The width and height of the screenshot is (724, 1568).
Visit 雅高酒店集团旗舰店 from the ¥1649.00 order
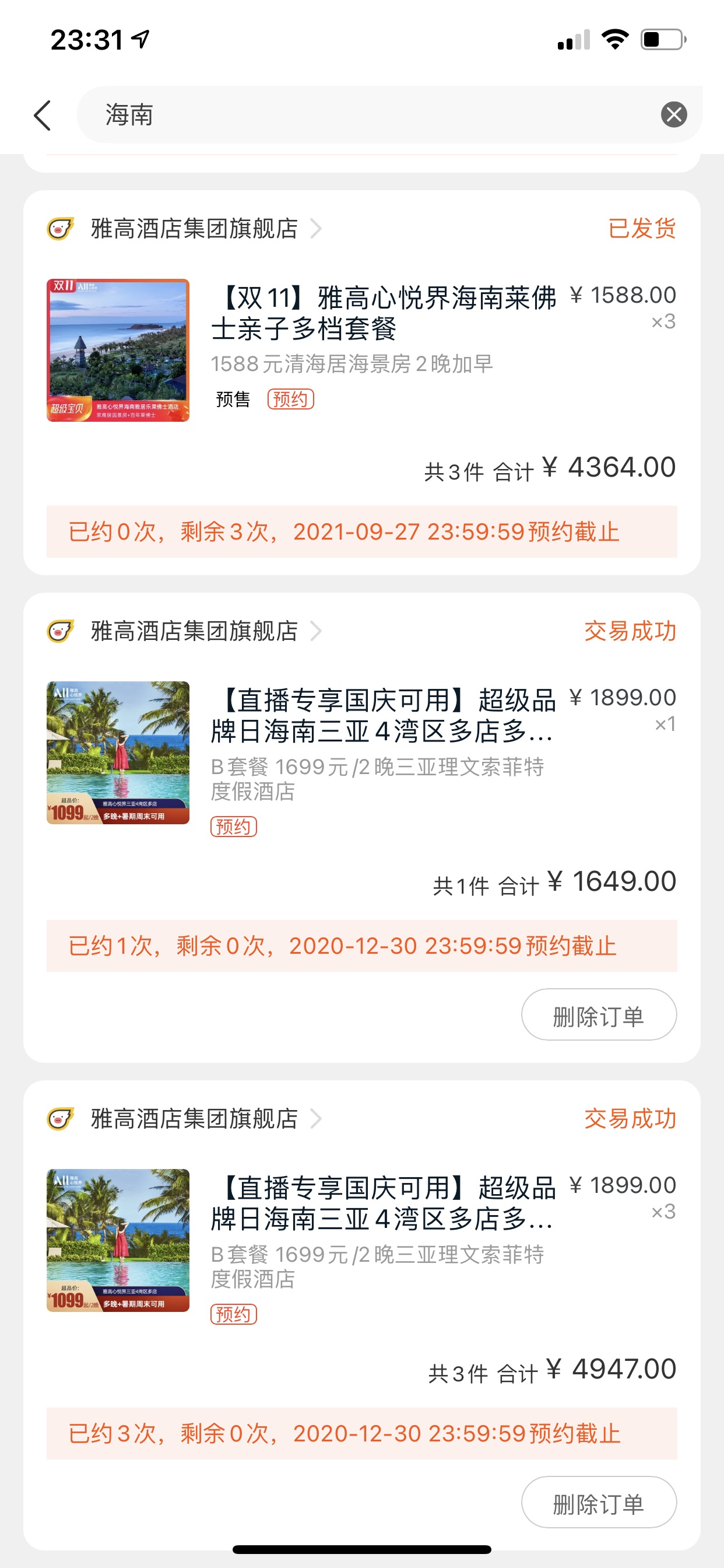point(195,631)
